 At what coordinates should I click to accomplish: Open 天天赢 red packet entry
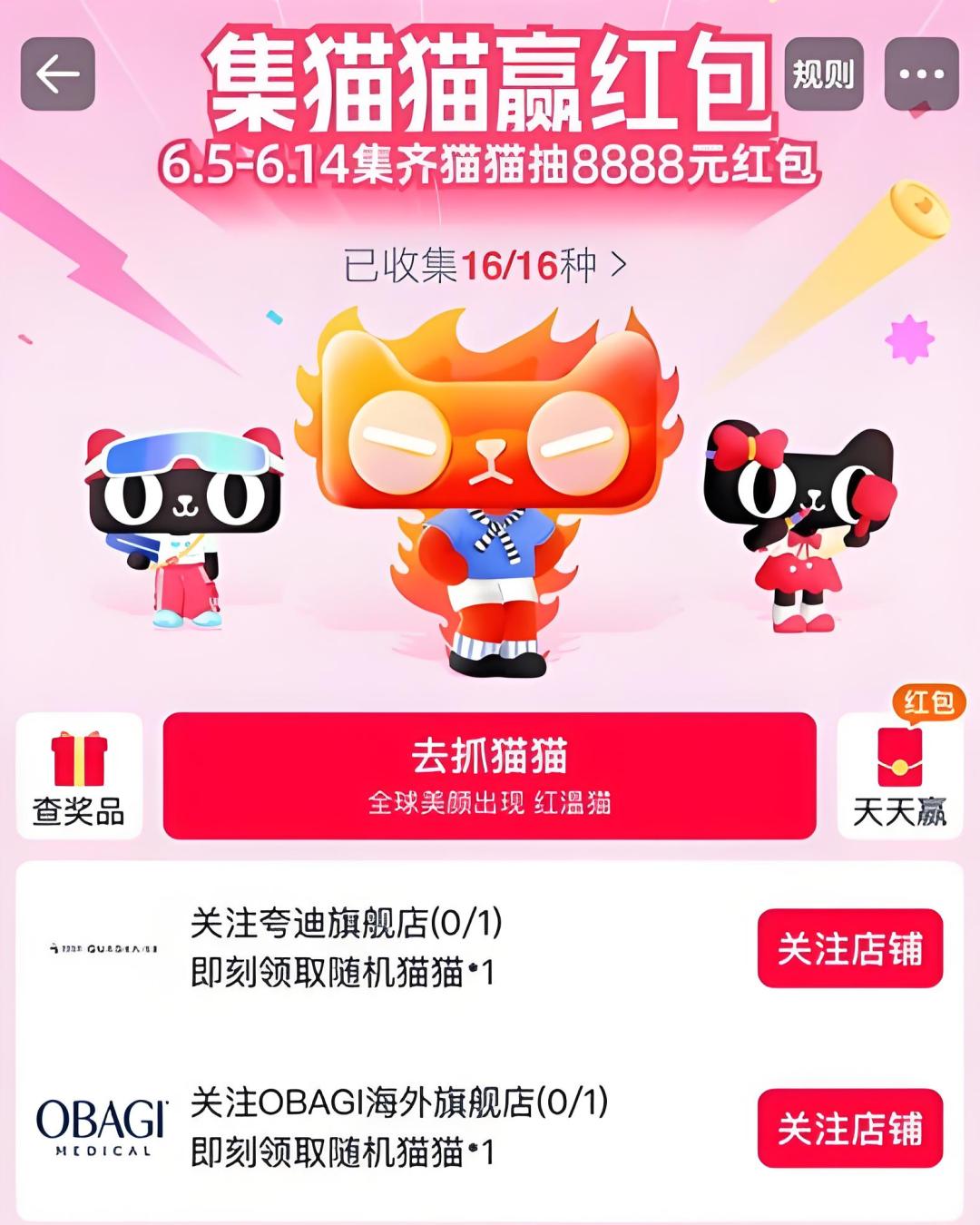pos(899,777)
